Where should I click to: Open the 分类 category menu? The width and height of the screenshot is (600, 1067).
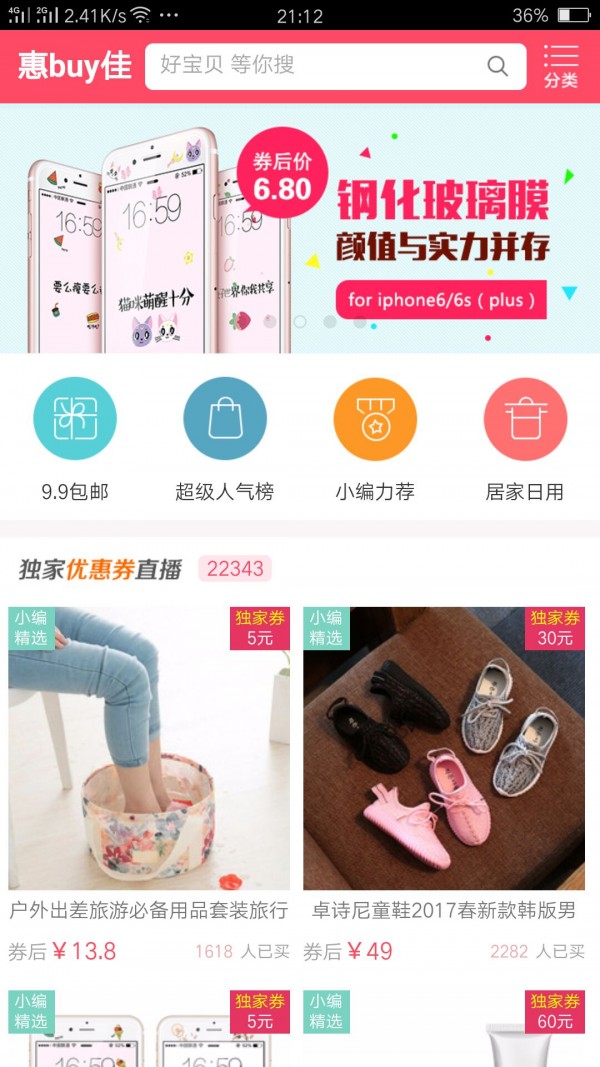(x=561, y=66)
